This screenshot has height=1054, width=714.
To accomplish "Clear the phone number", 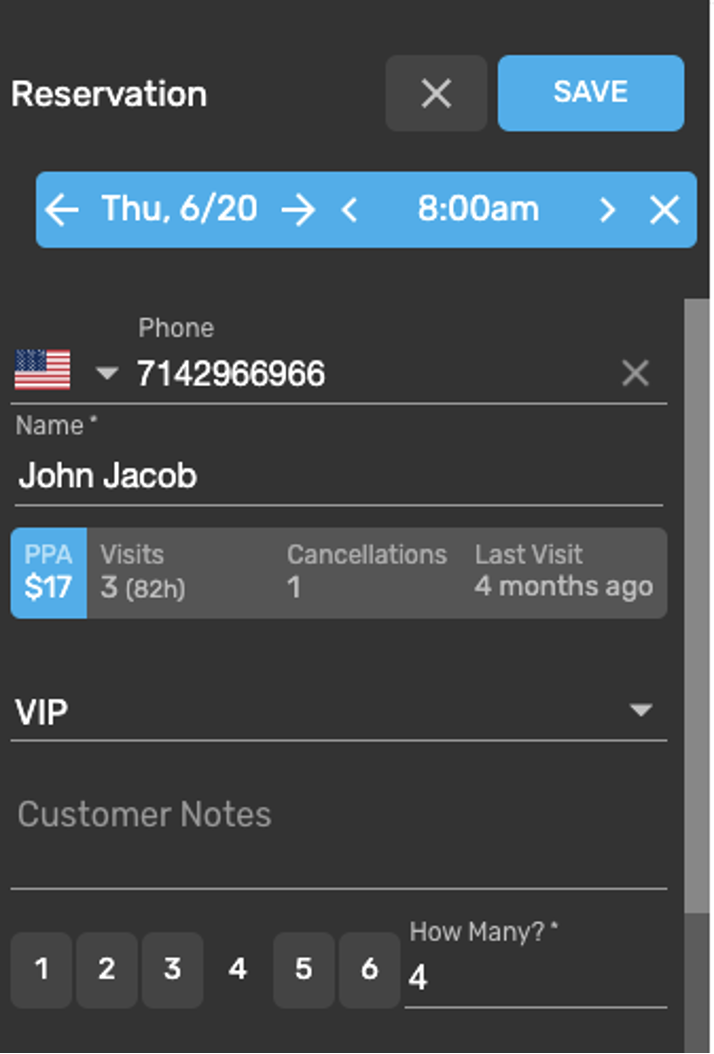I will click(636, 374).
